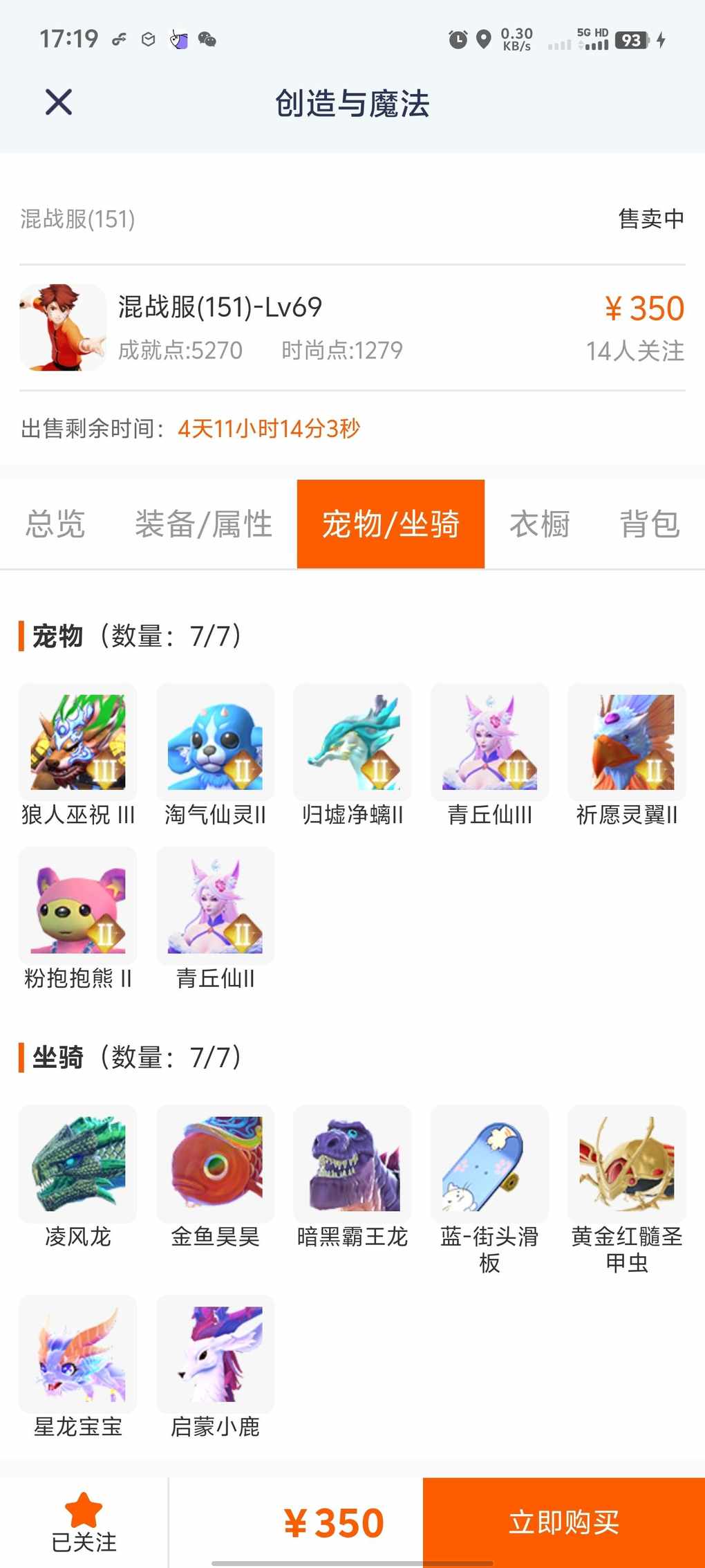705x1568 pixels.
Task: View the 黄金红髓圣甲虫 mount
Action: coord(627,1164)
